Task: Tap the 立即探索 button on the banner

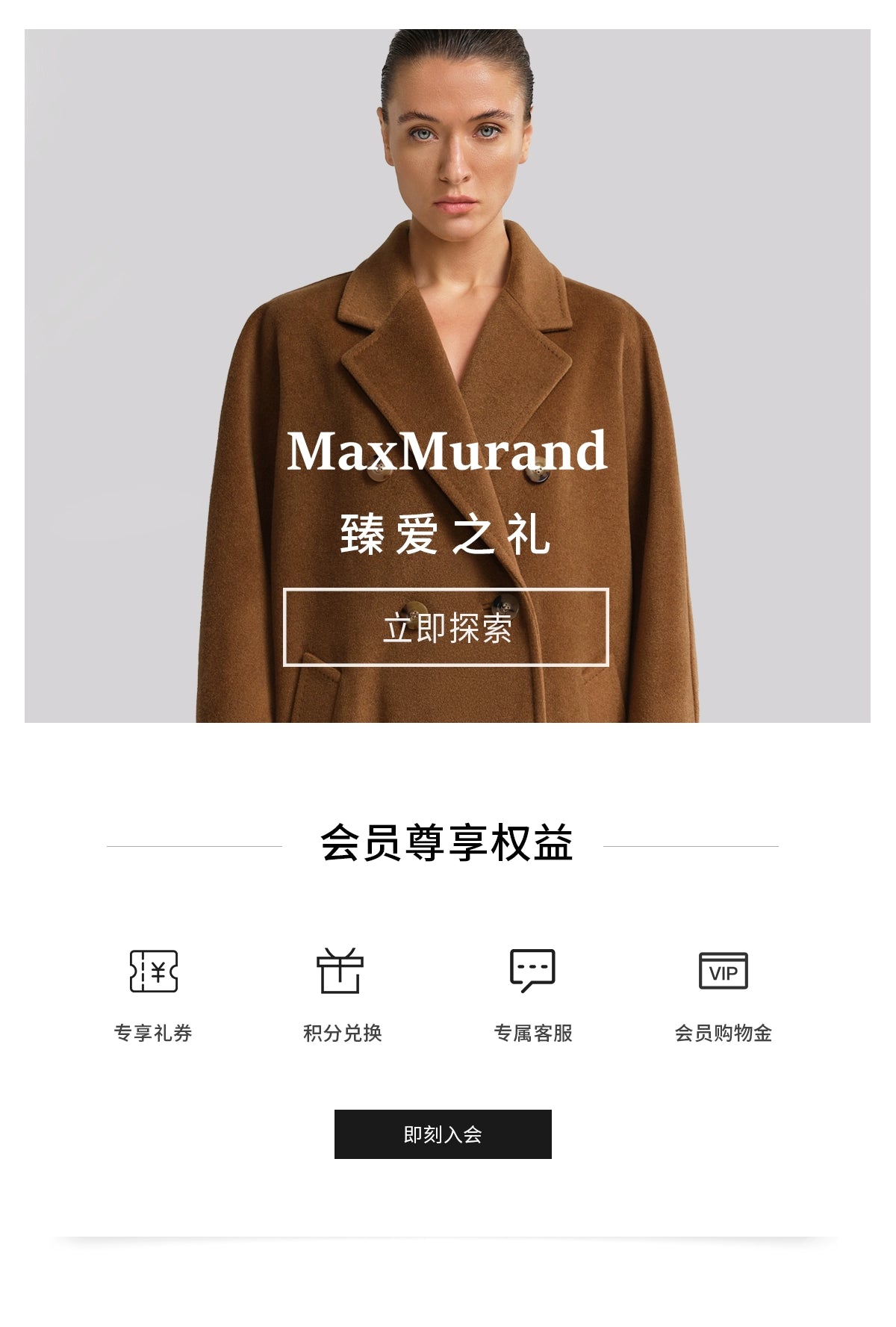Action: pos(446,627)
